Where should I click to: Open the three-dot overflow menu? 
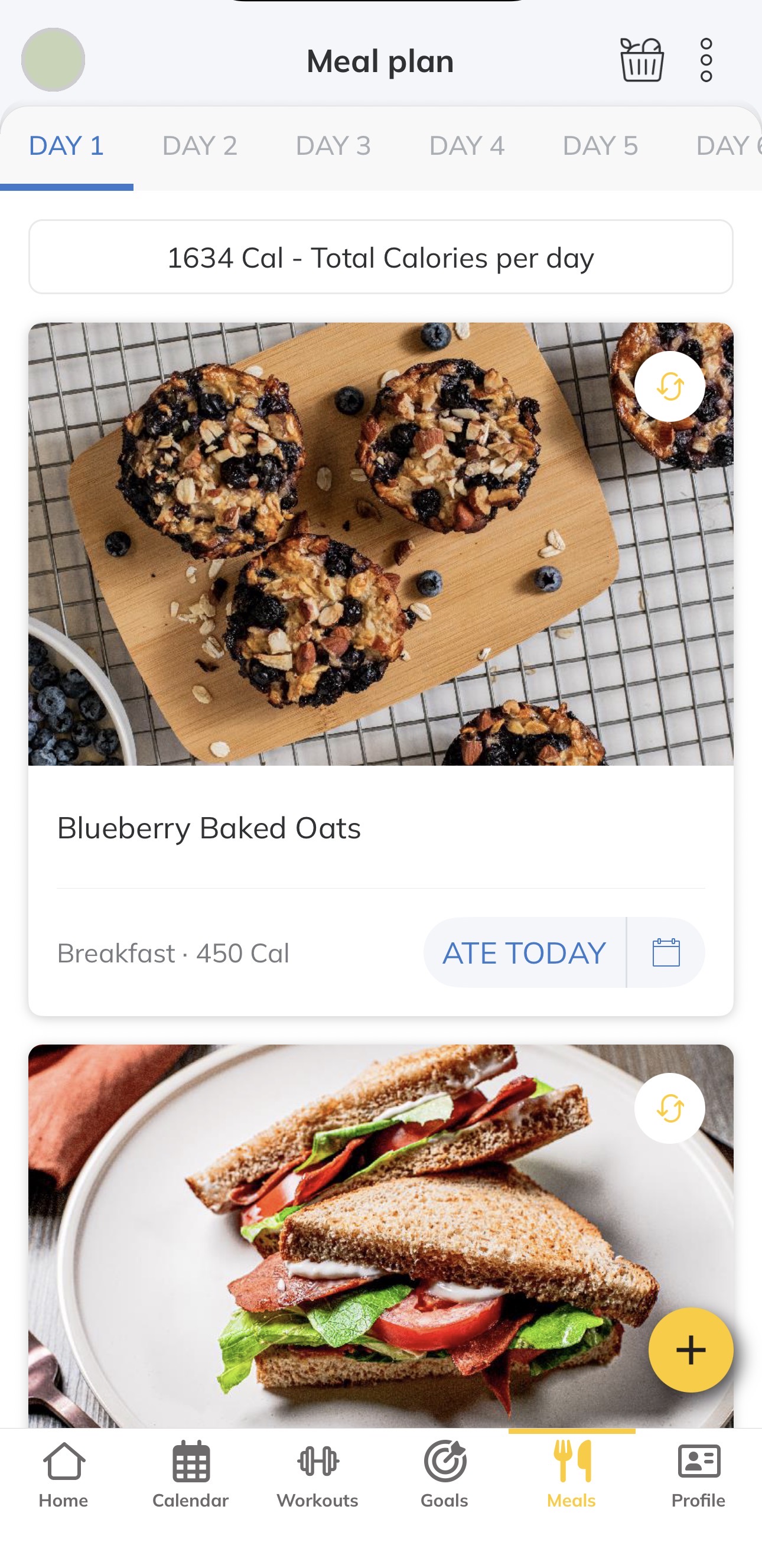tap(706, 60)
